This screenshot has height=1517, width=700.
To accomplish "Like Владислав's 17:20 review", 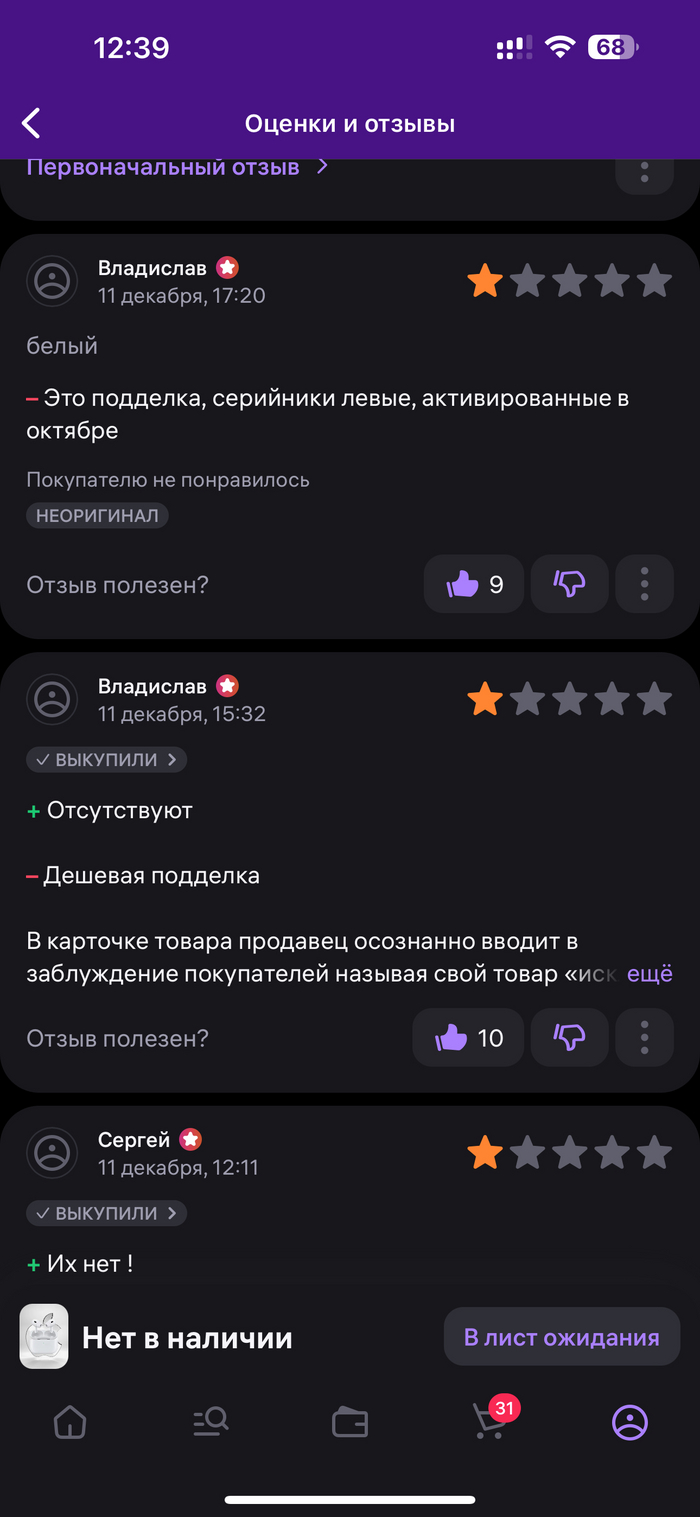I will (x=474, y=584).
